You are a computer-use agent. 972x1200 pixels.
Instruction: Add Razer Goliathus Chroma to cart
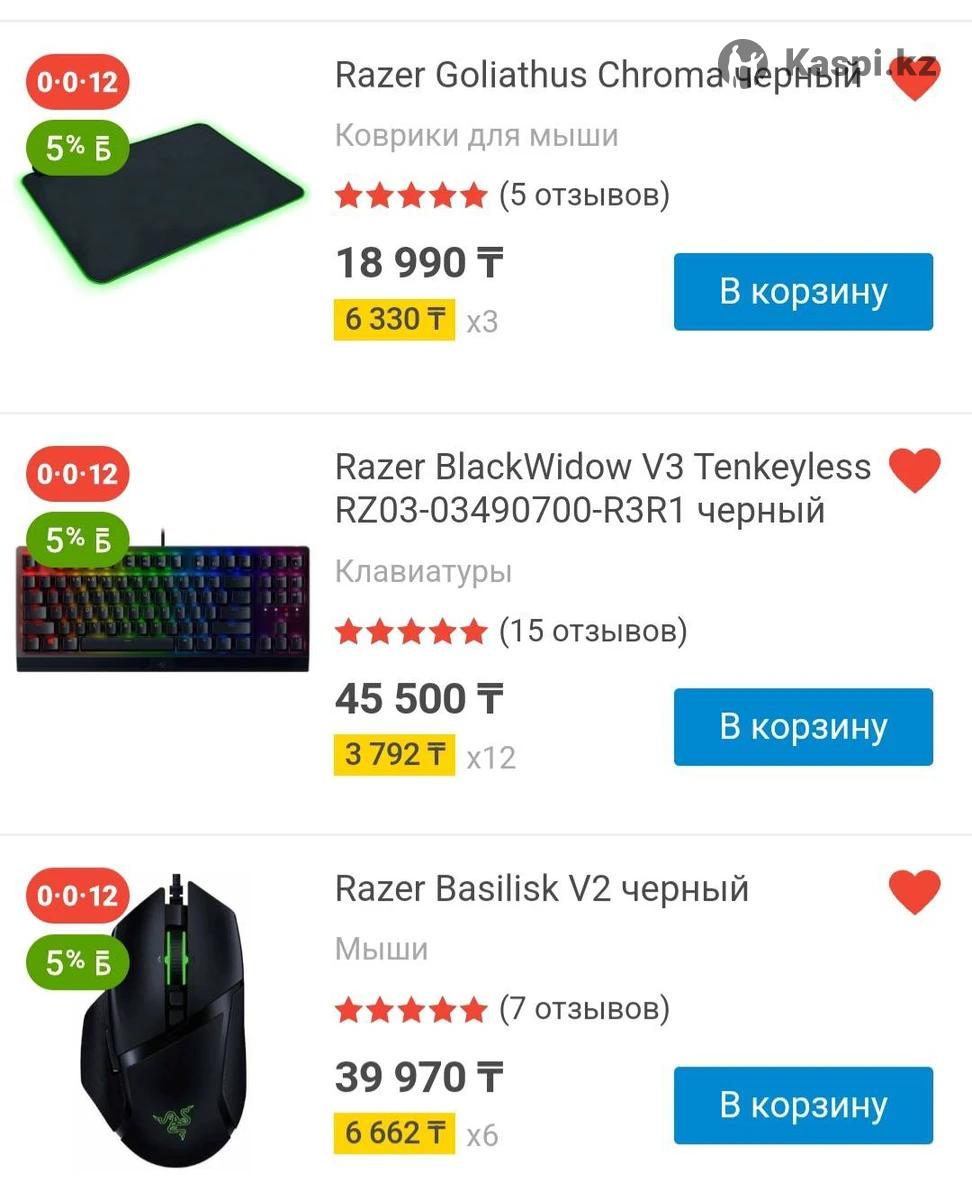pyautogui.click(x=803, y=292)
